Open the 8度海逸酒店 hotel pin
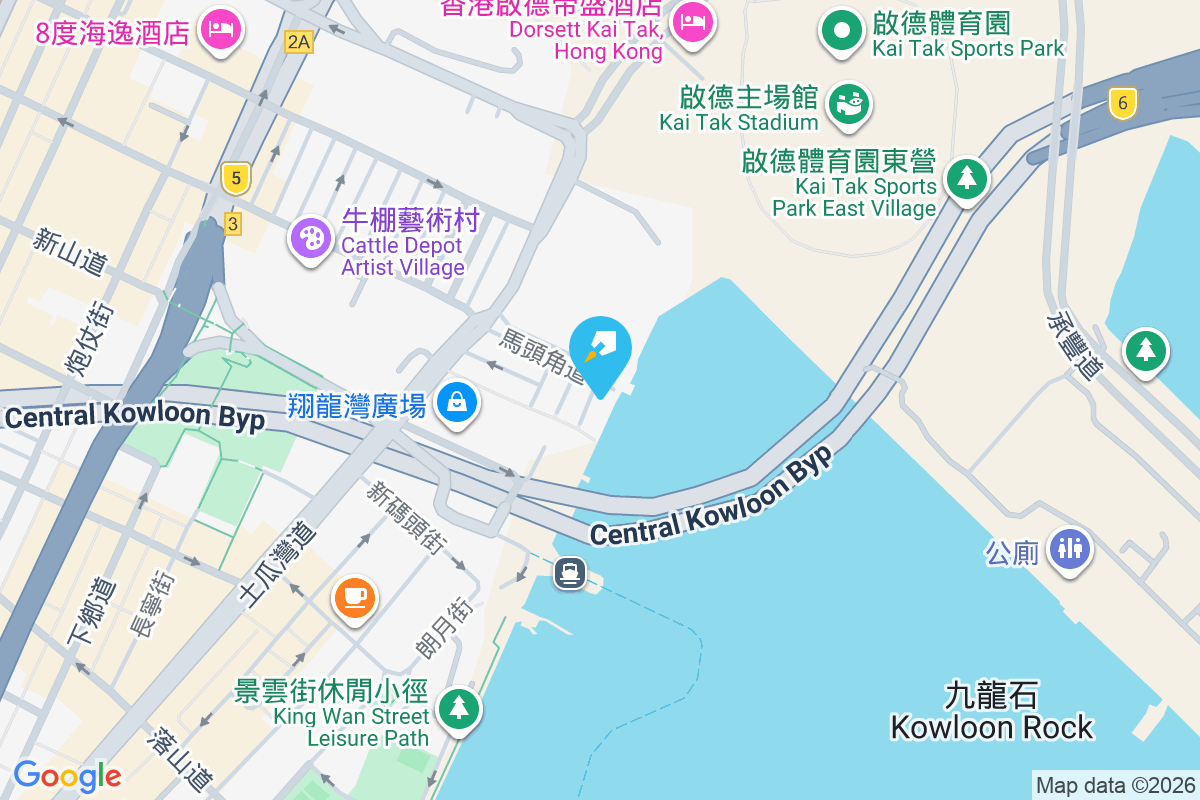The height and width of the screenshot is (800, 1200). (x=219, y=27)
